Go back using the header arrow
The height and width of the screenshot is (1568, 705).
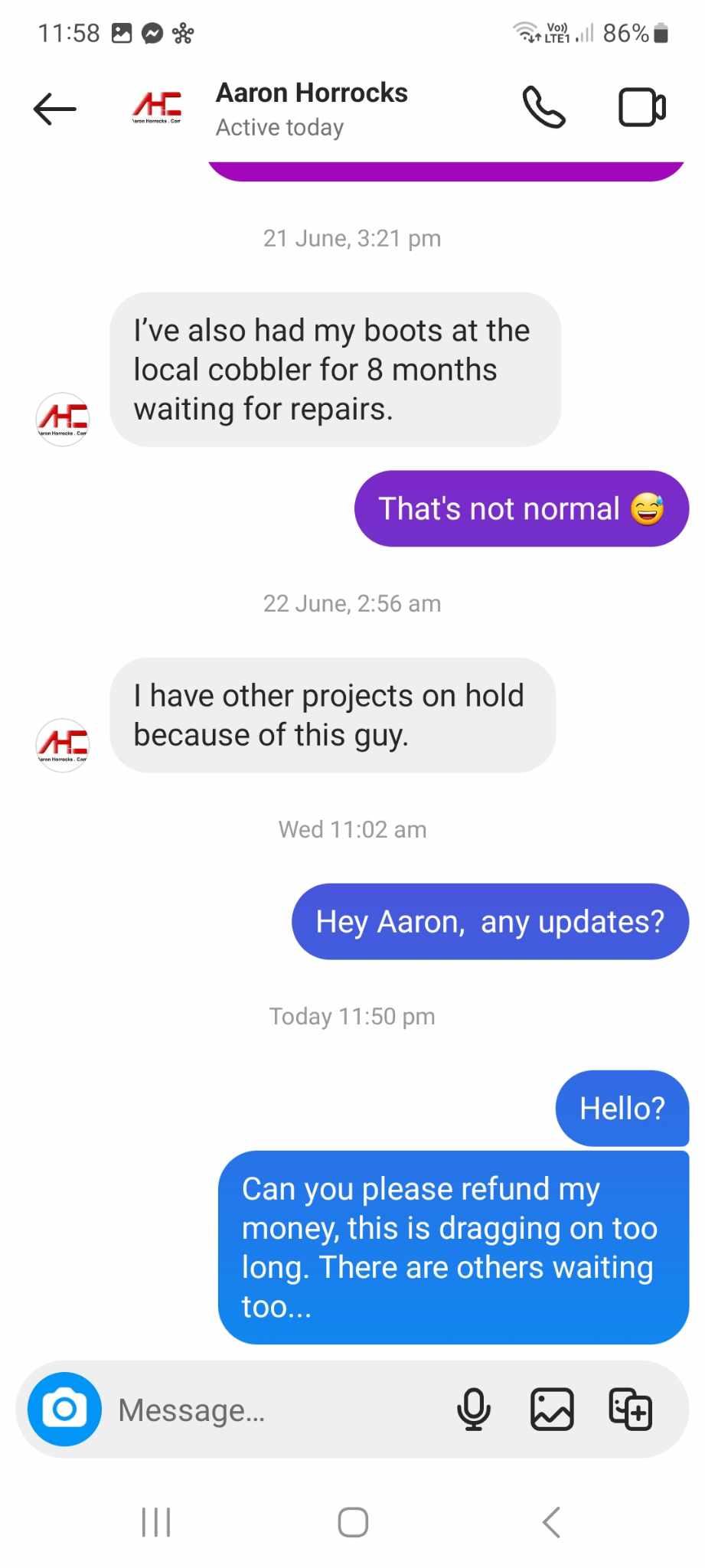55,109
